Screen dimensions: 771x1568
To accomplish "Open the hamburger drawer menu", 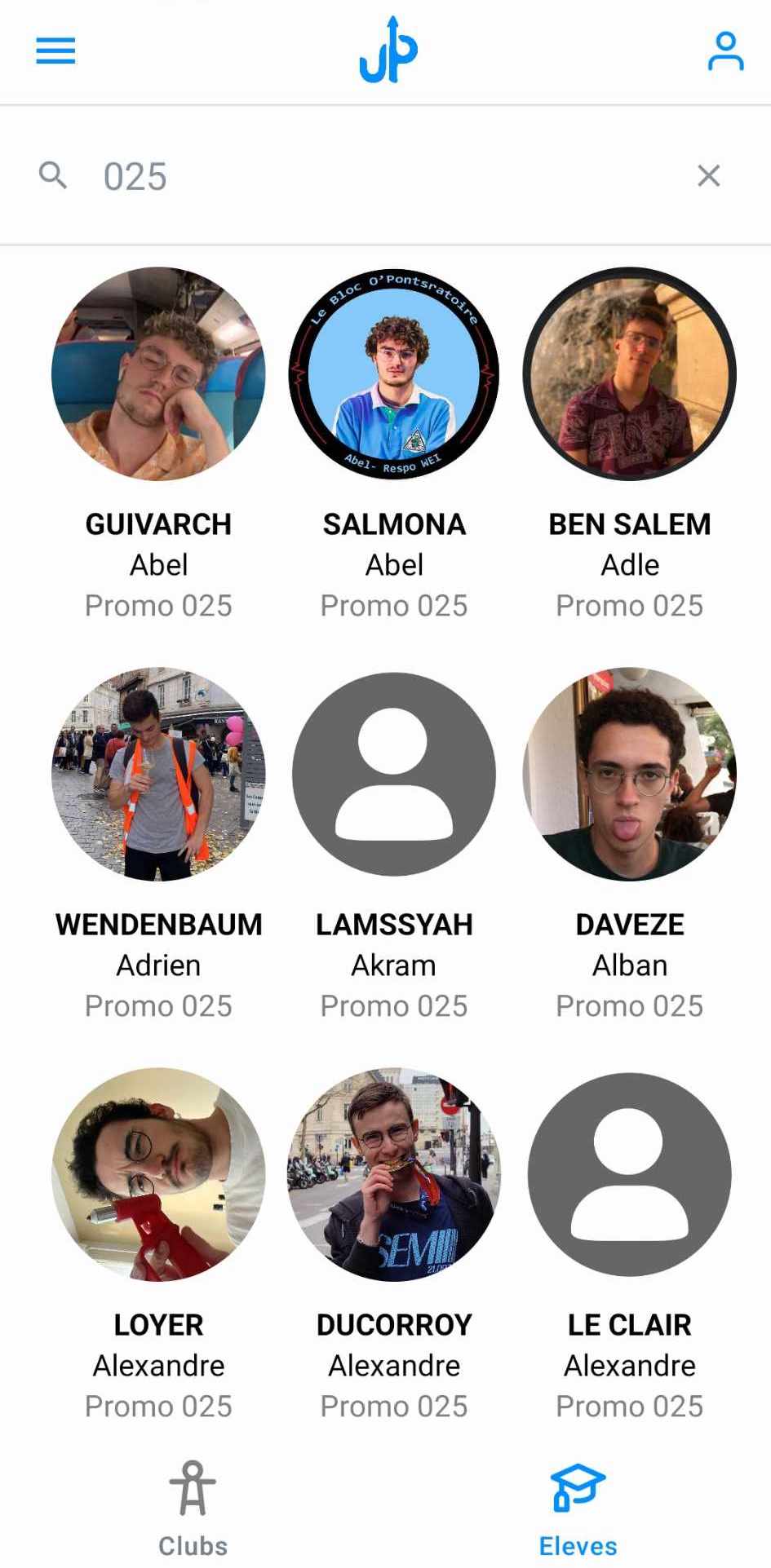I will click(55, 51).
